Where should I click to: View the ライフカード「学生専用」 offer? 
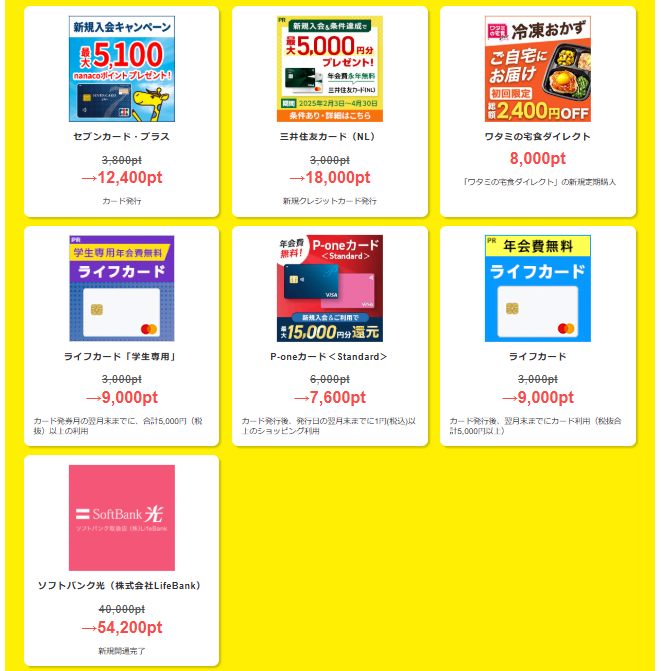(x=122, y=335)
